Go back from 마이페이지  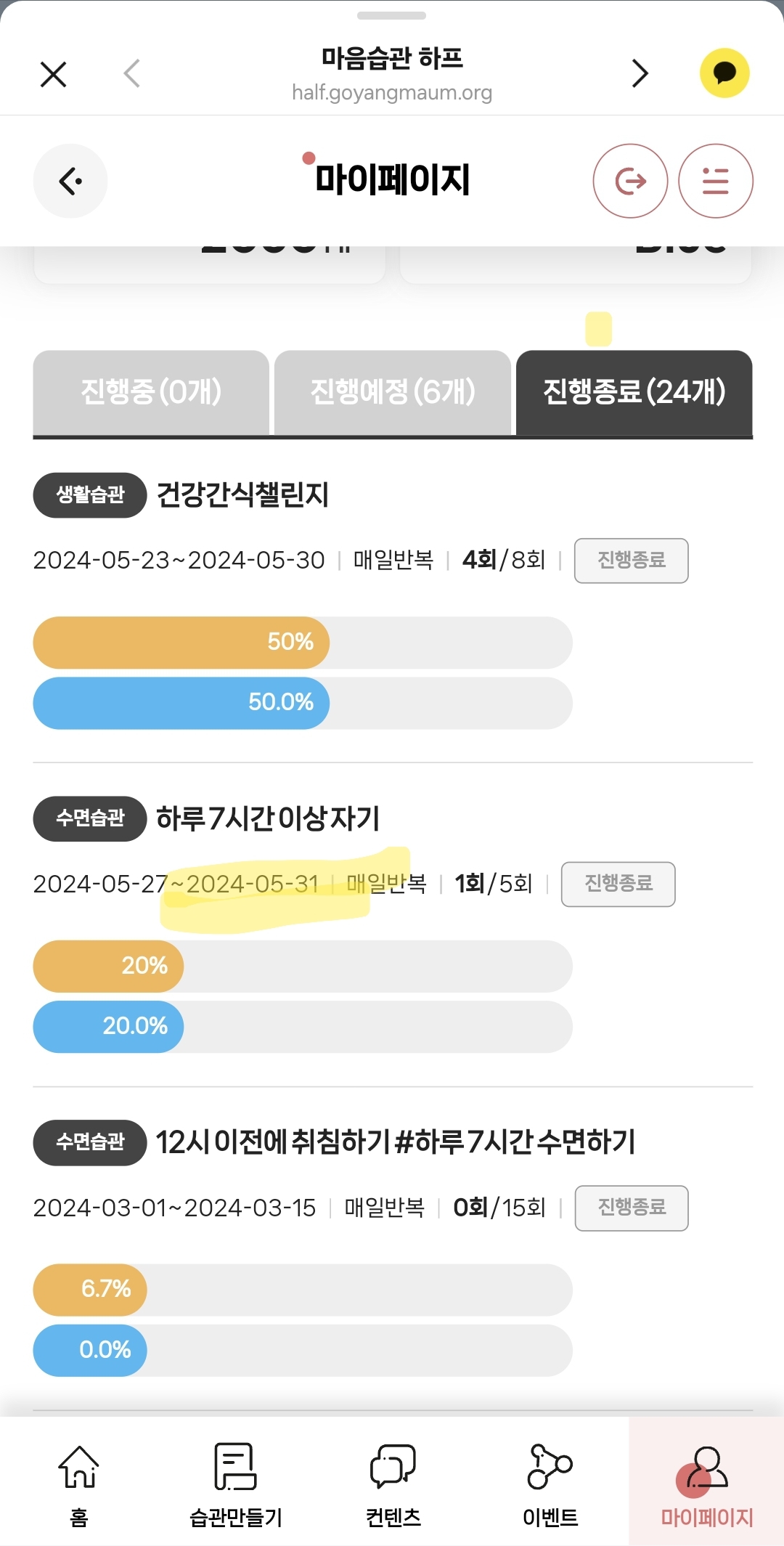[70, 181]
